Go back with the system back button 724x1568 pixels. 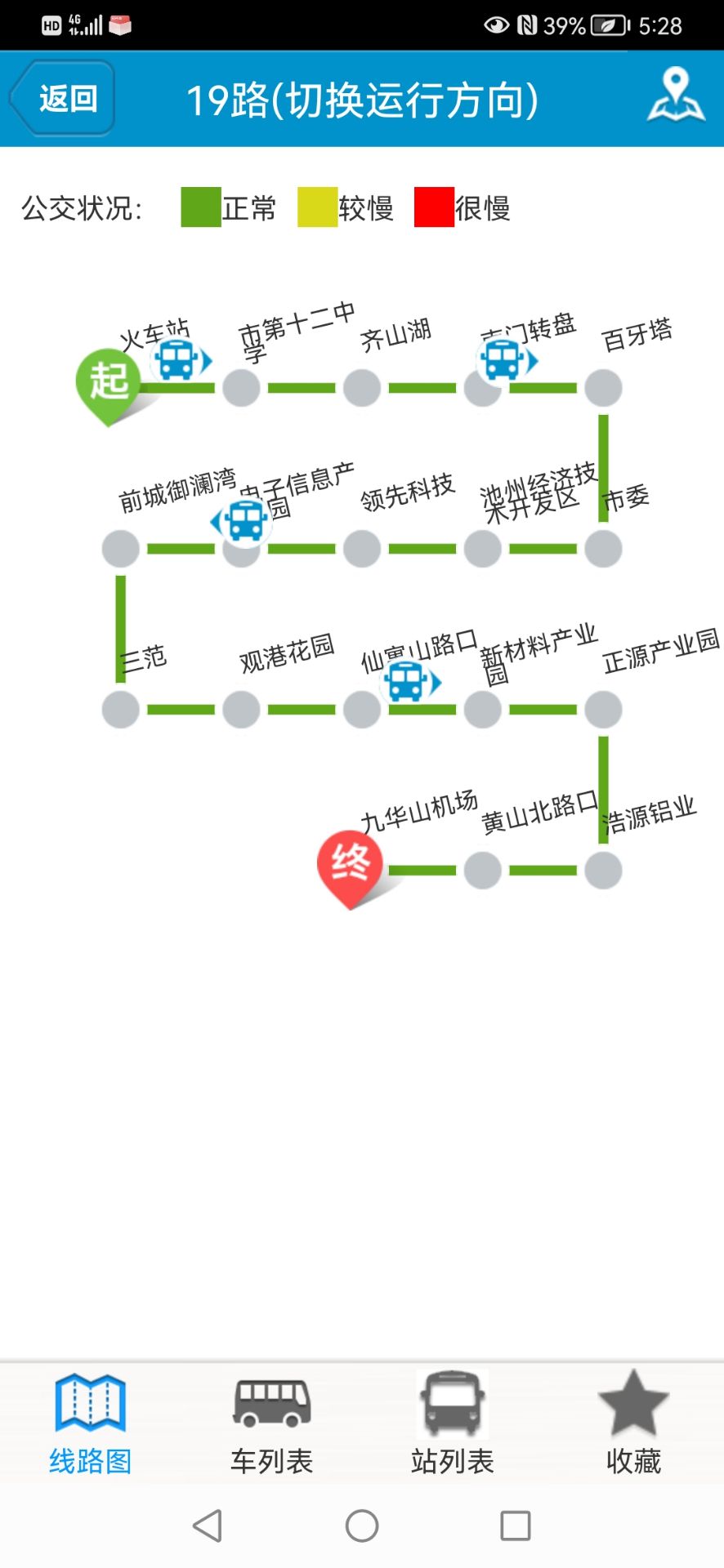(208, 1525)
